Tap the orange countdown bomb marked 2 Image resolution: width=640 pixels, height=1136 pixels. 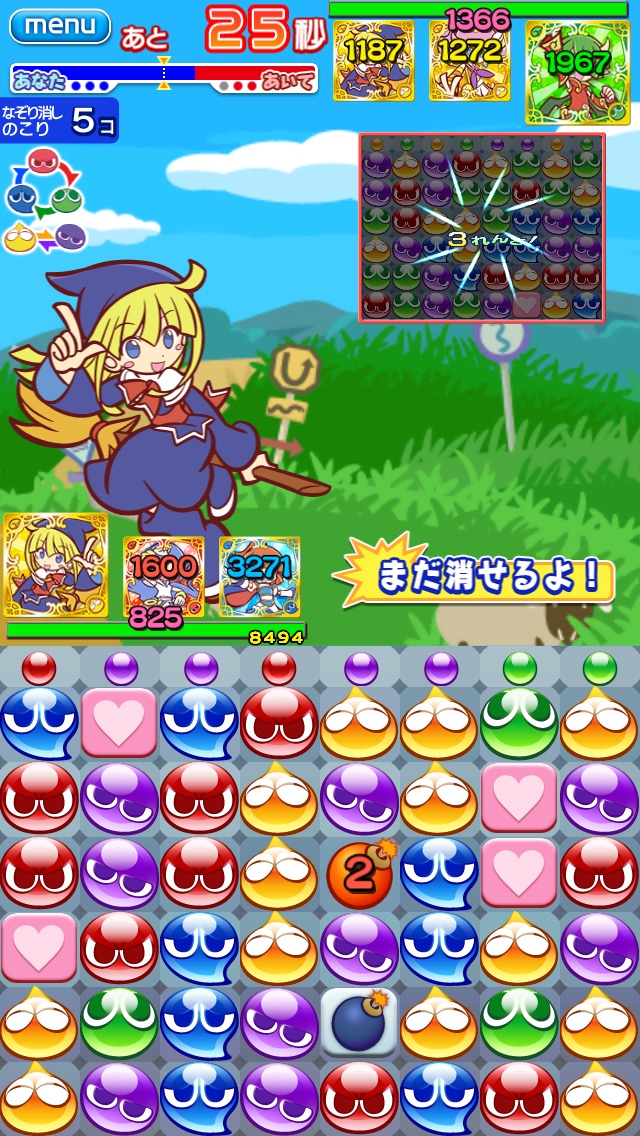coord(360,874)
